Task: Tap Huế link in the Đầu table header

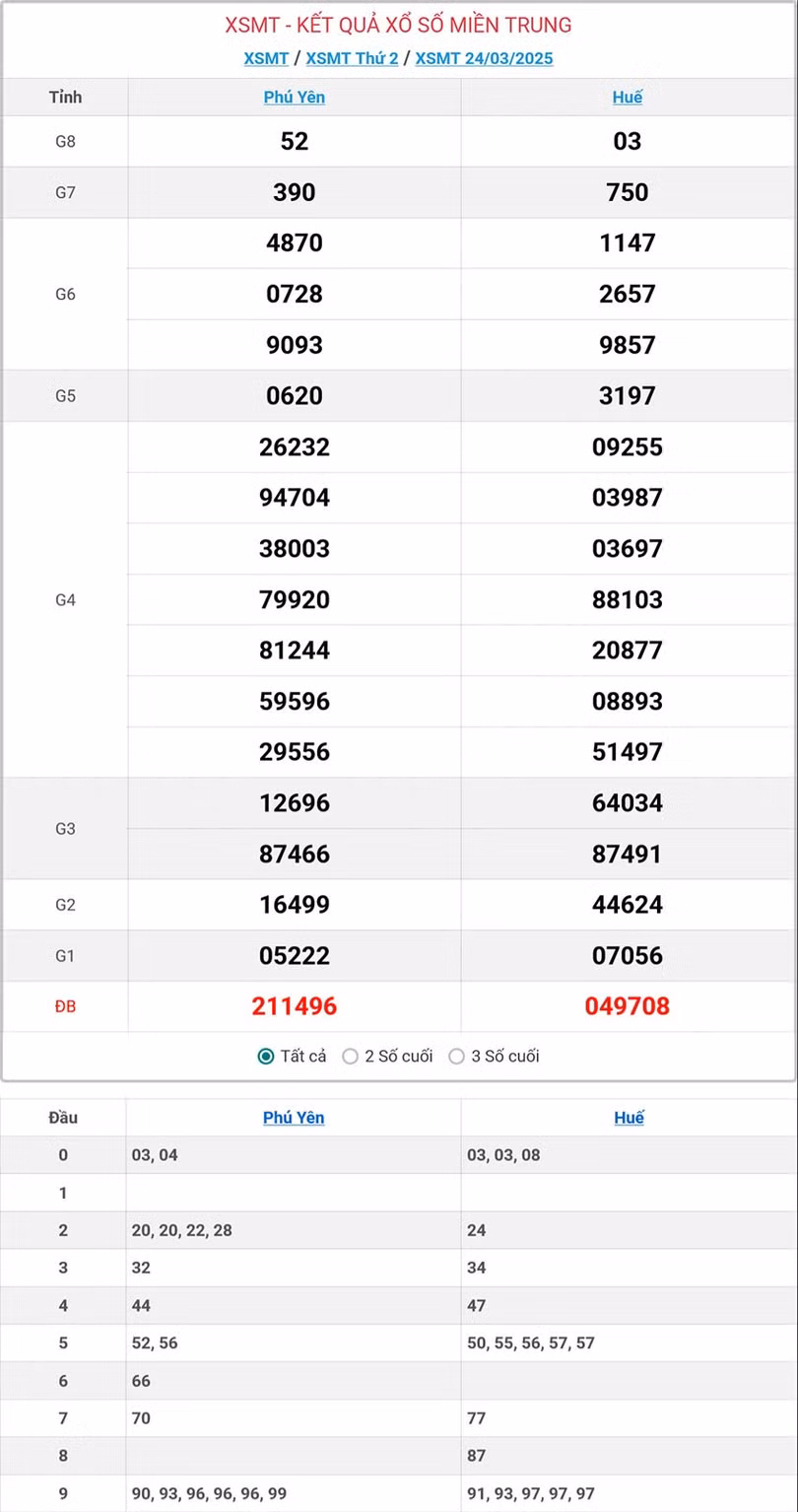Action: 629,1118
